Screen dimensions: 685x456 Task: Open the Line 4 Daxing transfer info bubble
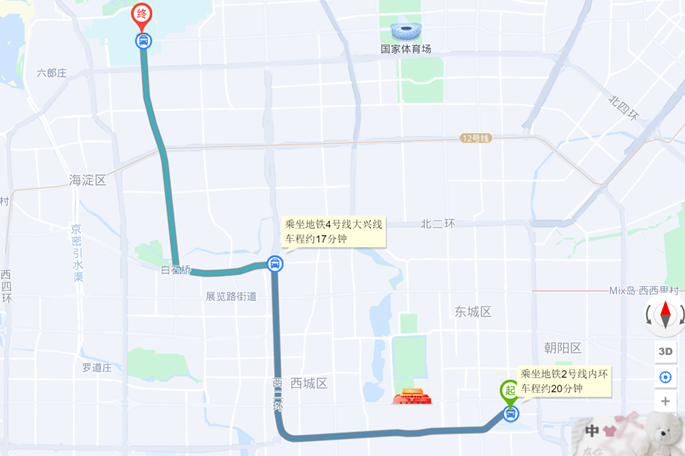coord(334,232)
